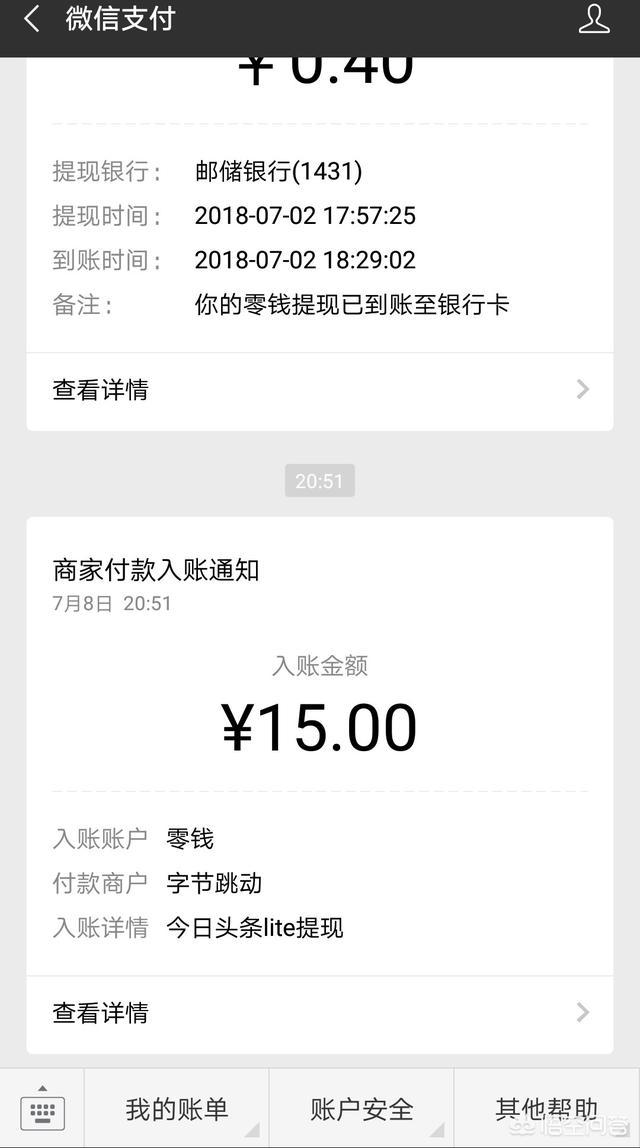640x1148 pixels.
Task: Open the 其他帮助 menu
Action: (x=547, y=1108)
